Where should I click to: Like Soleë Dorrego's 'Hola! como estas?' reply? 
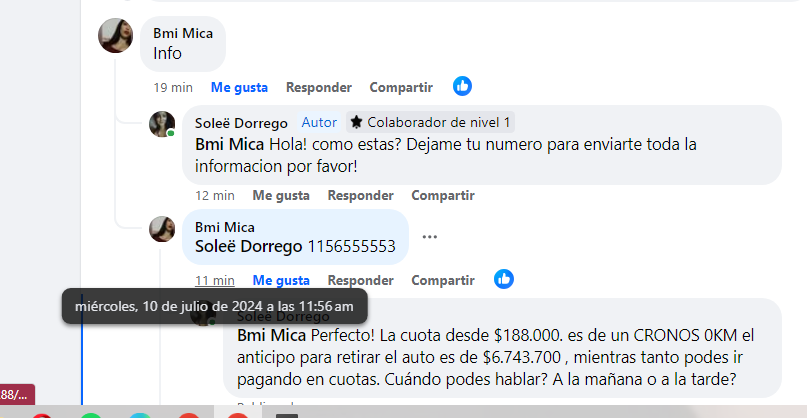click(281, 195)
